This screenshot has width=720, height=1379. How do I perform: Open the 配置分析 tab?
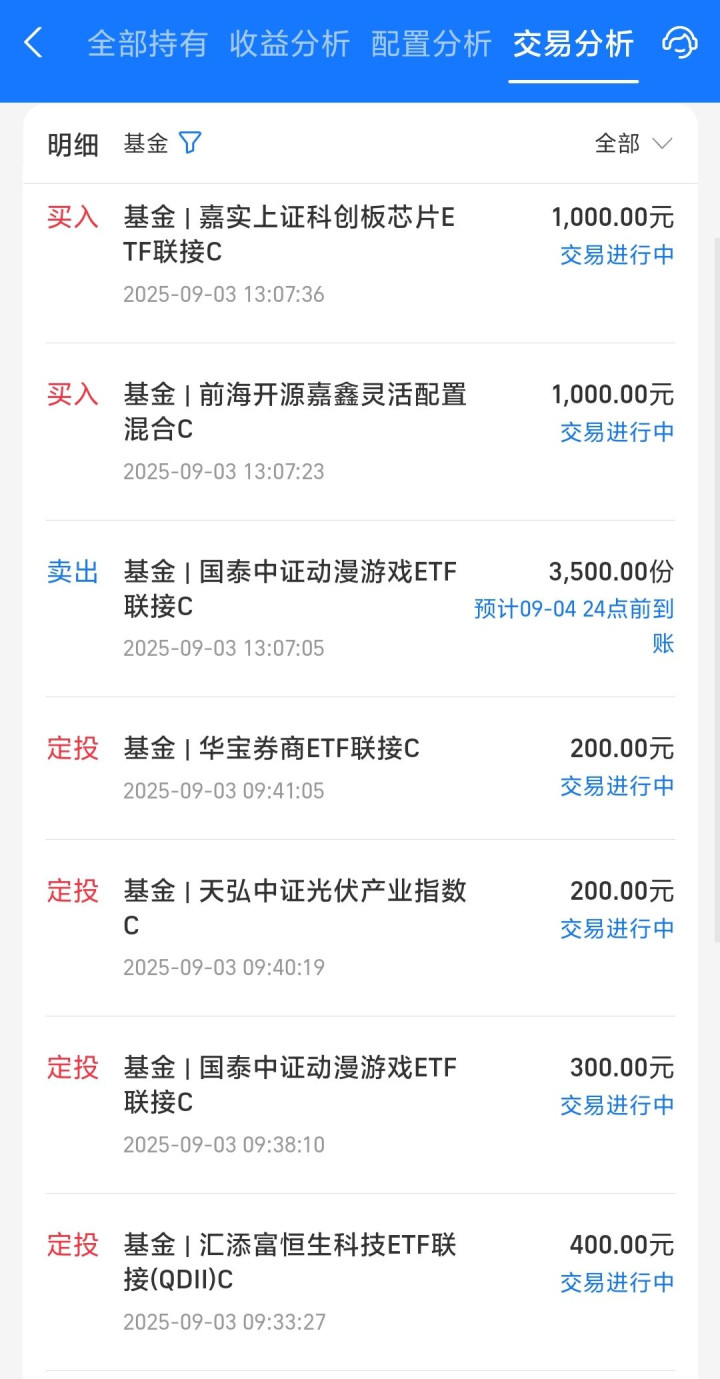pos(431,44)
